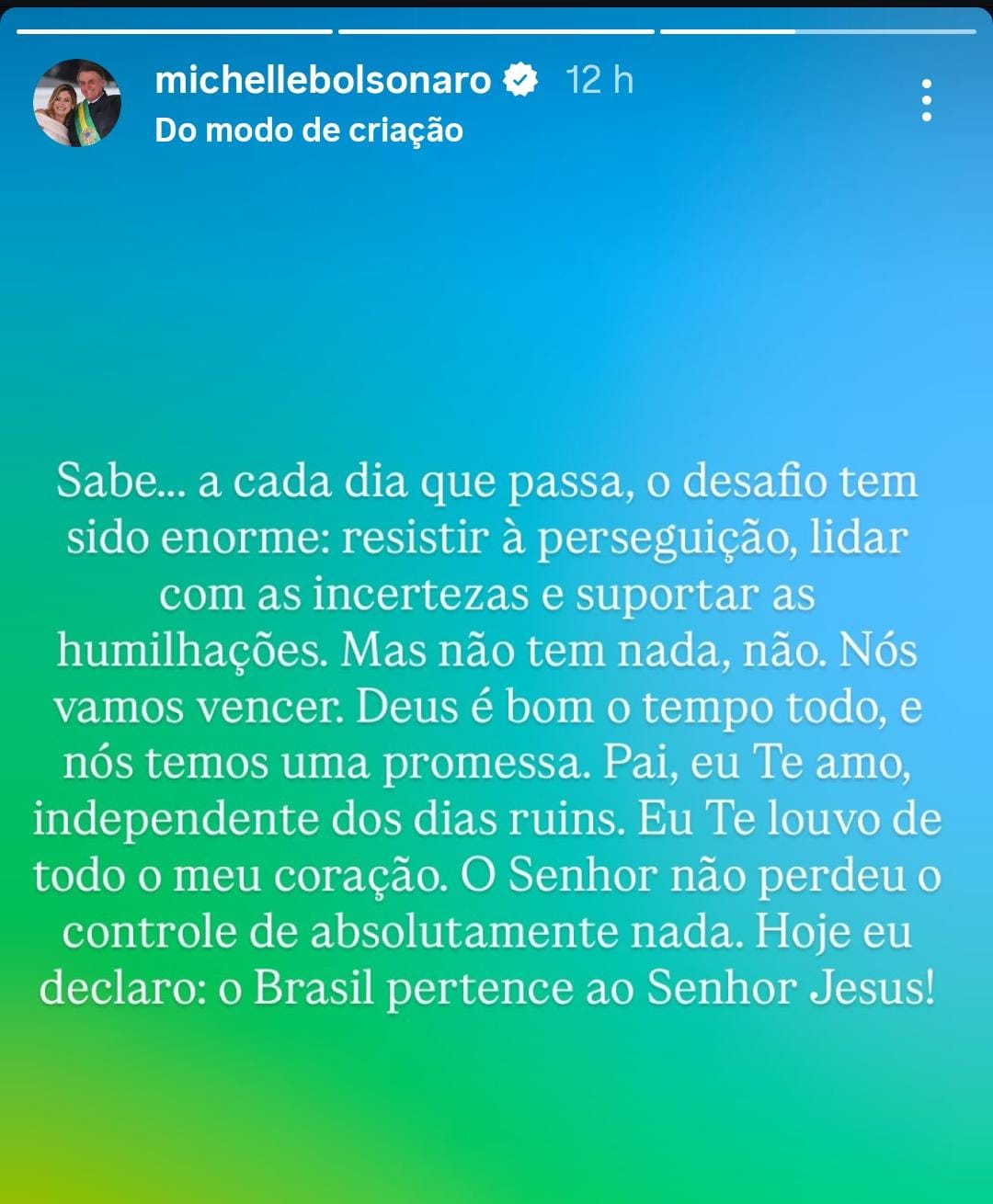This screenshot has height=1204, width=993.
Task: Tap the 'Do modo de criação' label
Action: pyautogui.click(x=309, y=131)
